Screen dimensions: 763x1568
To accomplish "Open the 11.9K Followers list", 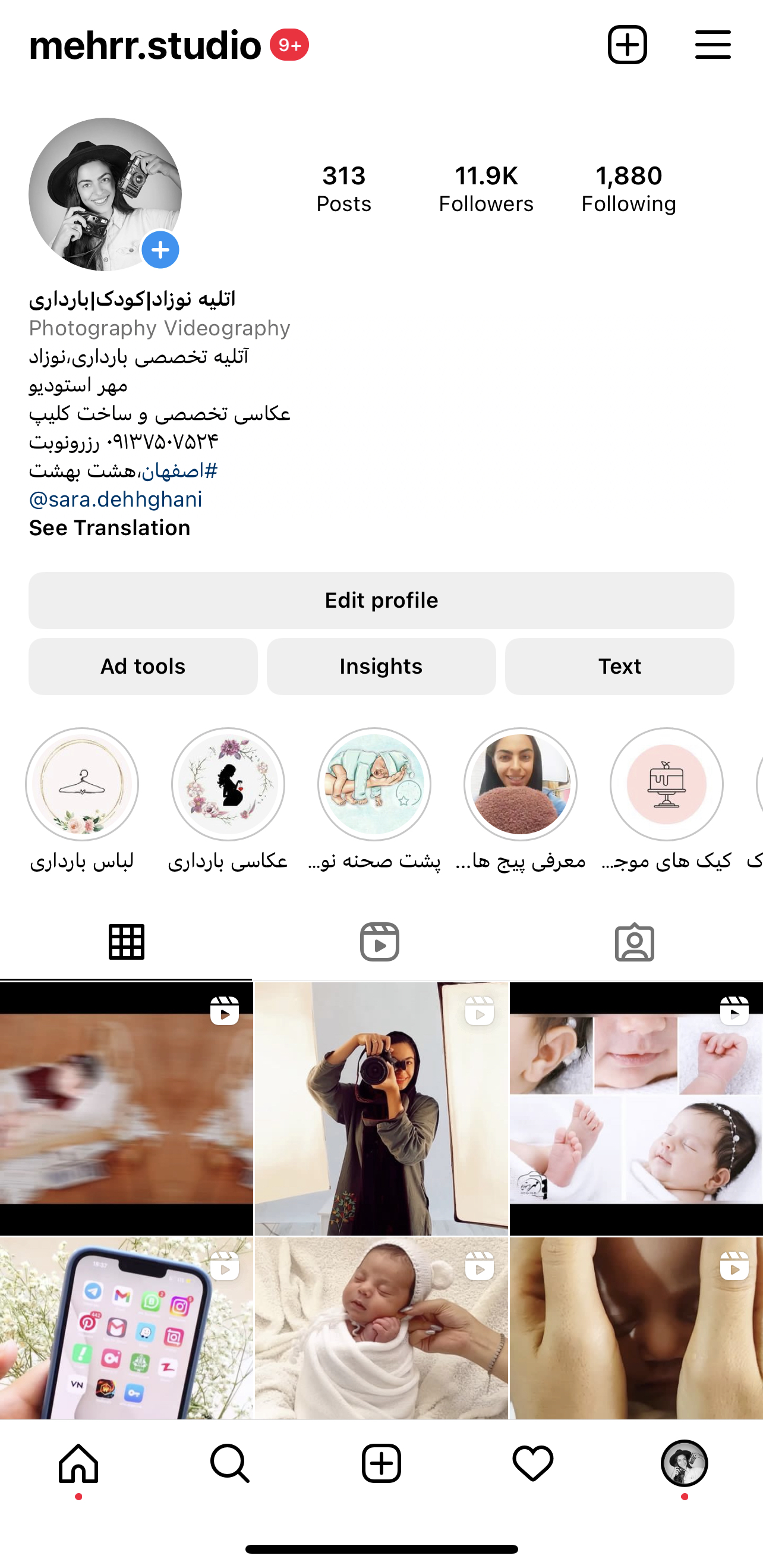I will point(486,188).
